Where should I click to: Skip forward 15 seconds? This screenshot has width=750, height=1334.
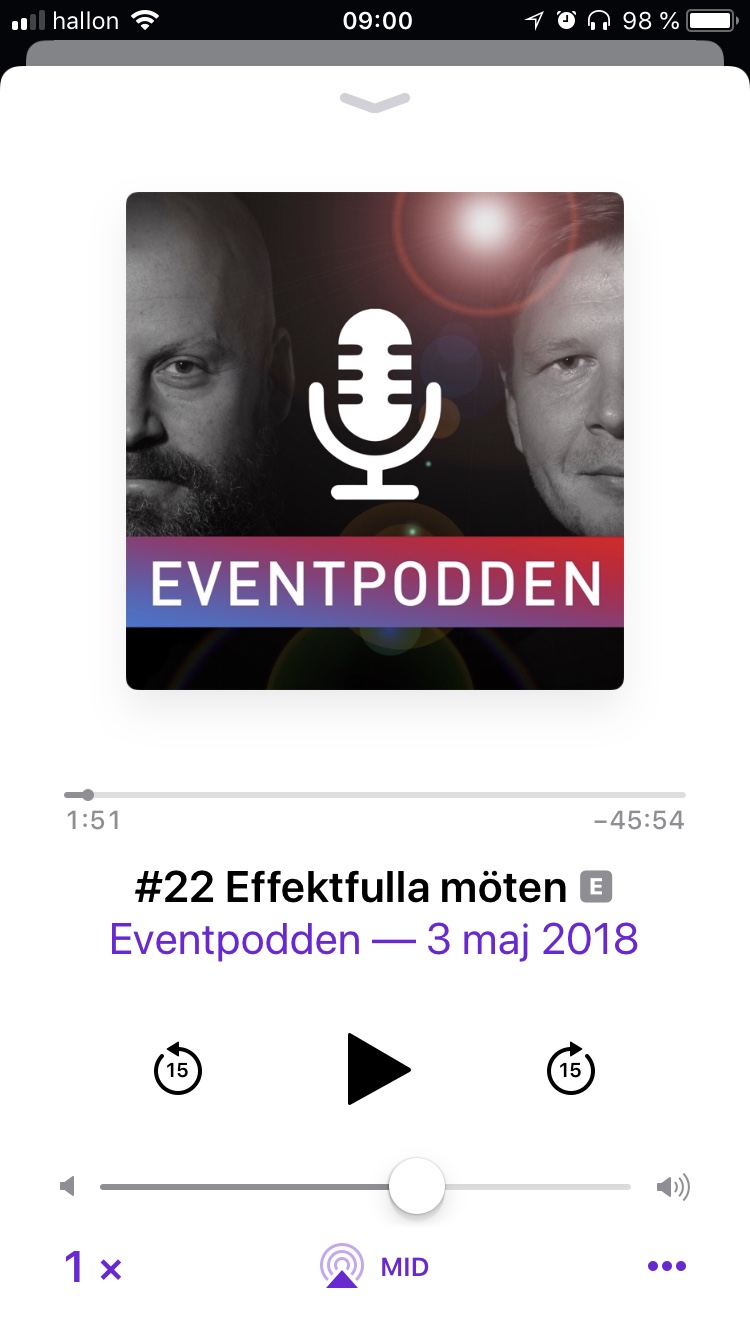tap(570, 1067)
